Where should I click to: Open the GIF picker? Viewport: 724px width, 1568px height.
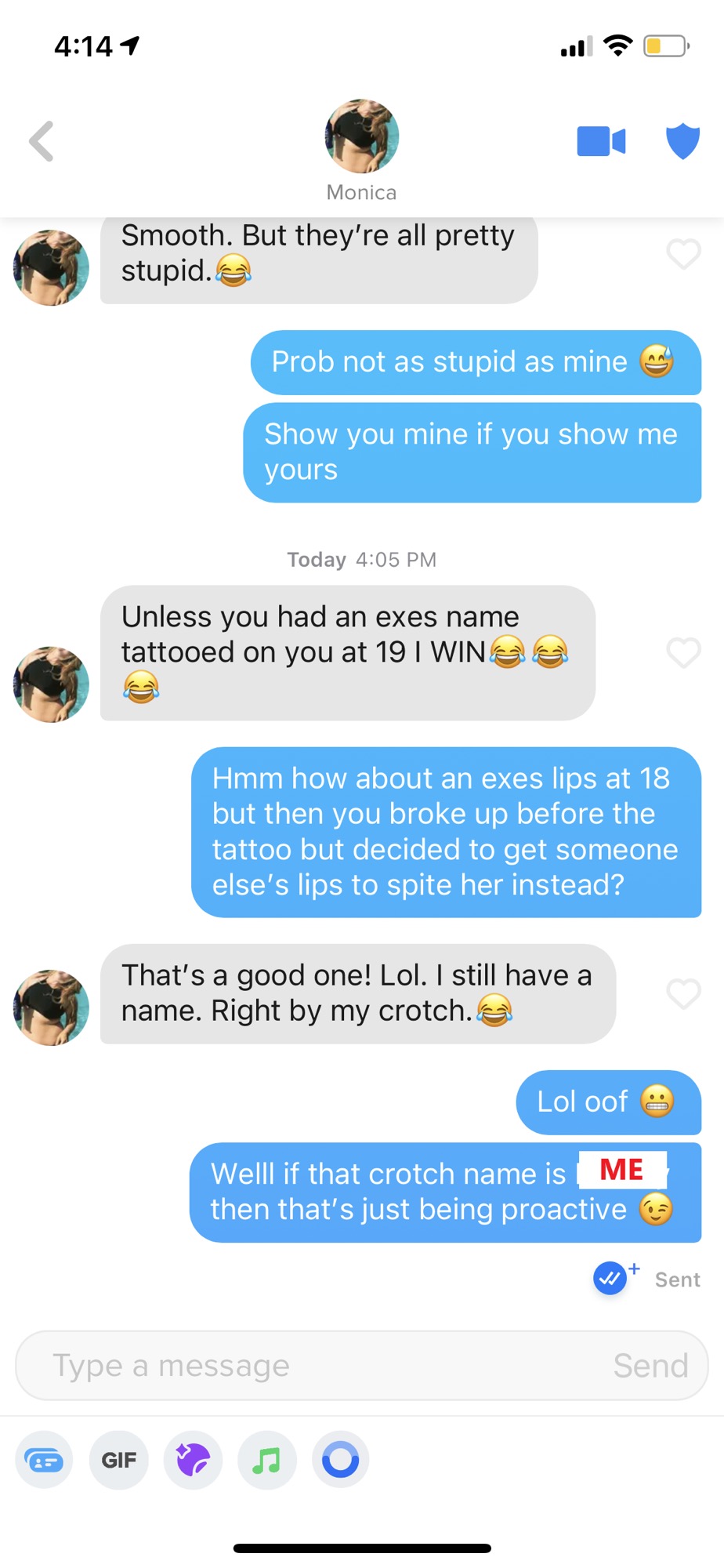(x=119, y=1460)
